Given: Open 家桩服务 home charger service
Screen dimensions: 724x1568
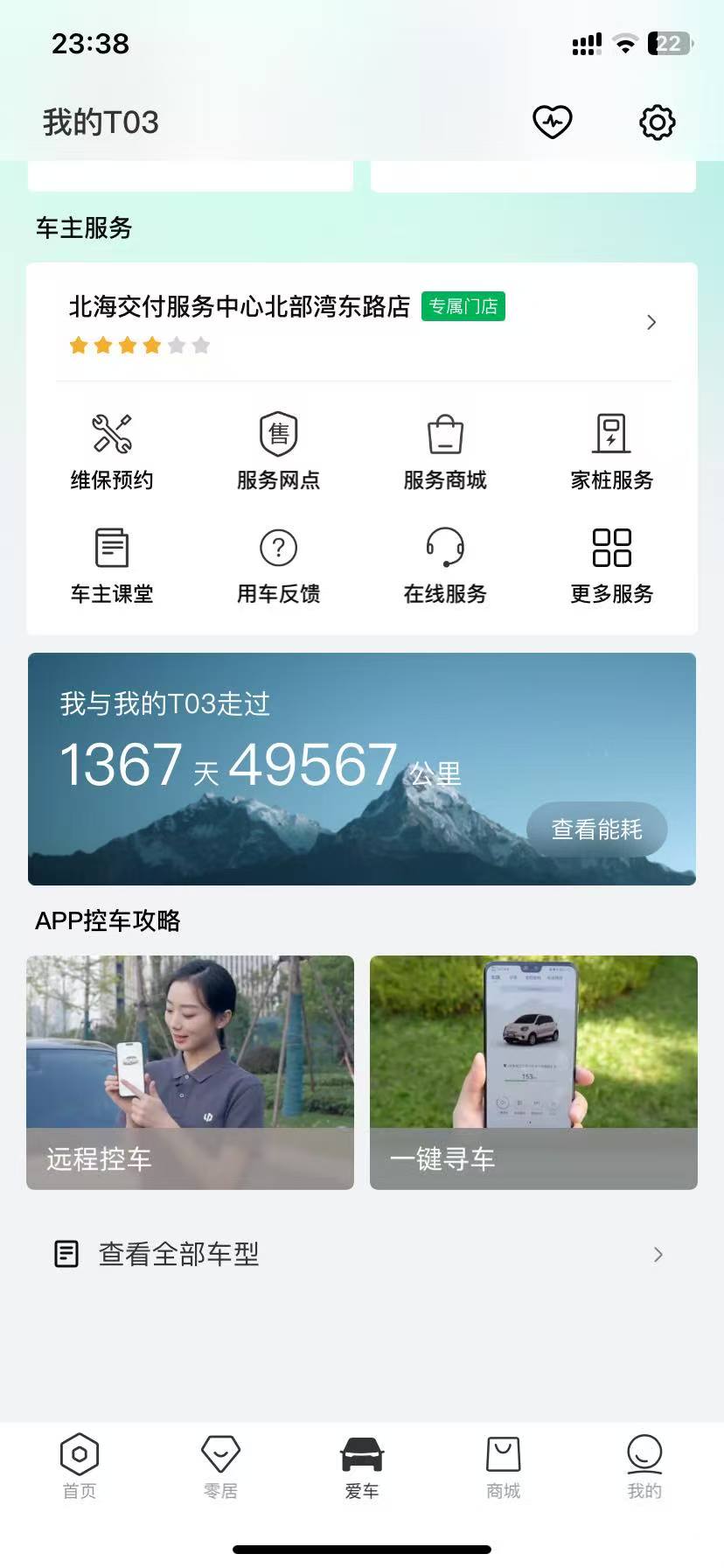Looking at the screenshot, I should [611, 451].
